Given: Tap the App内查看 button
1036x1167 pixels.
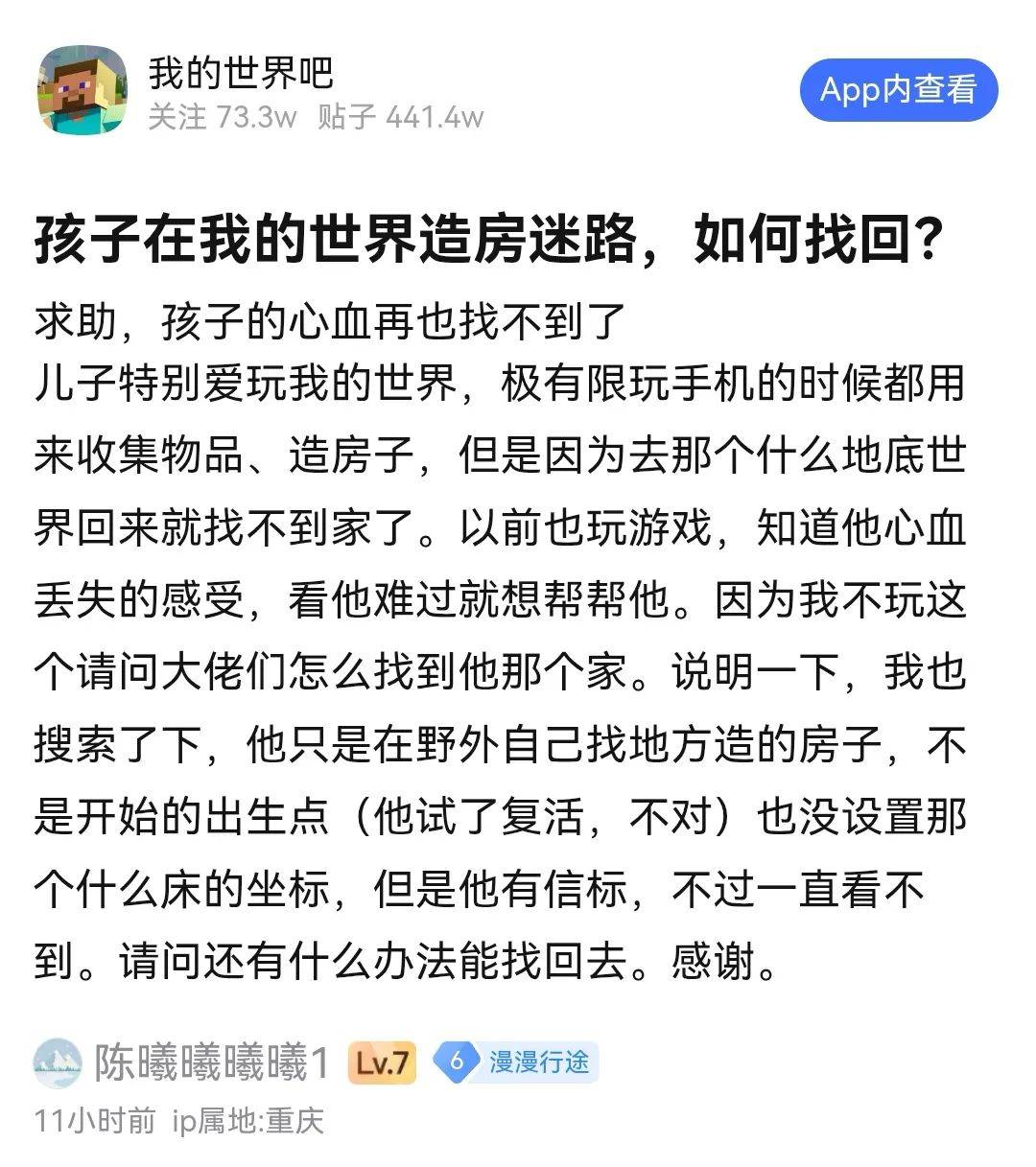Looking at the screenshot, I should click(x=898, y=90).
